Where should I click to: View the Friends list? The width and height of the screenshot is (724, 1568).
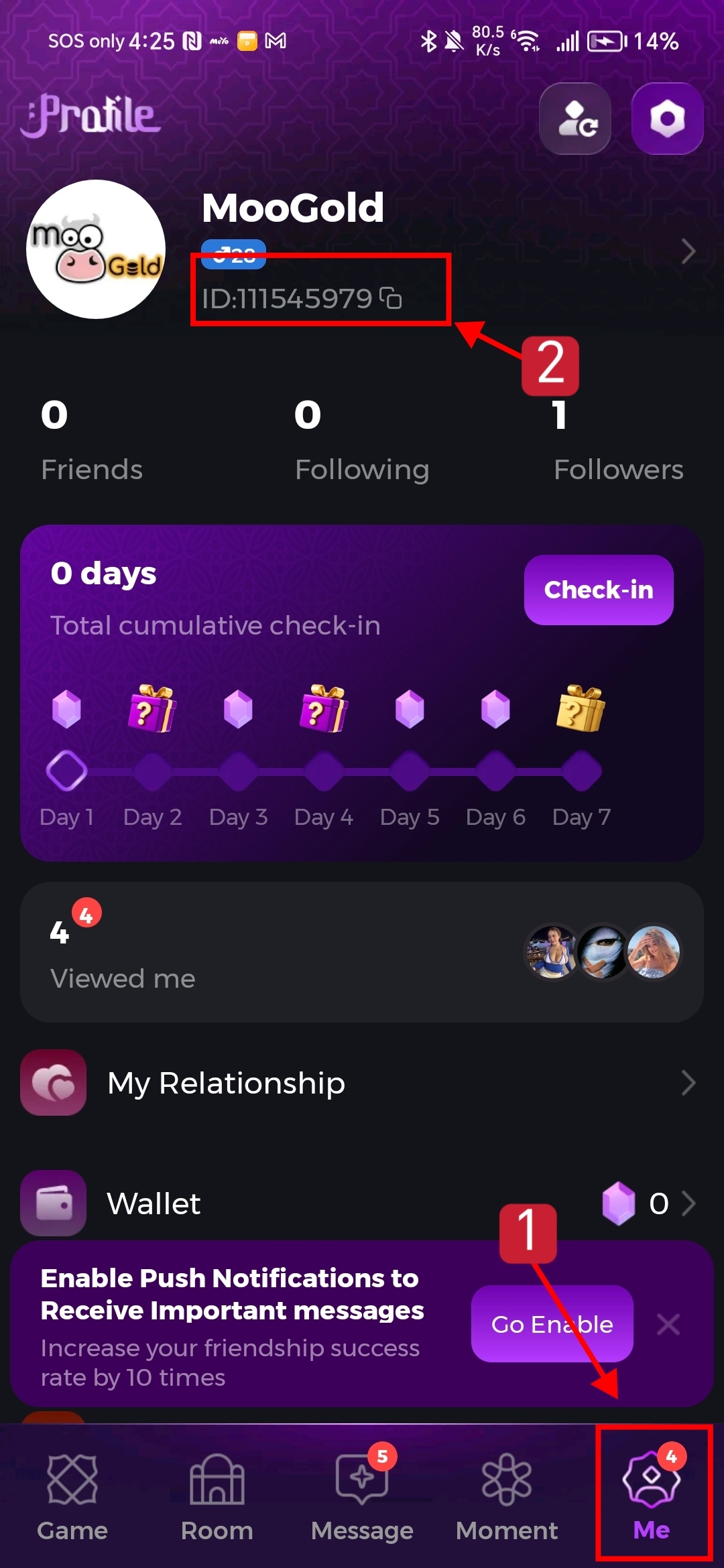point(91,440)
